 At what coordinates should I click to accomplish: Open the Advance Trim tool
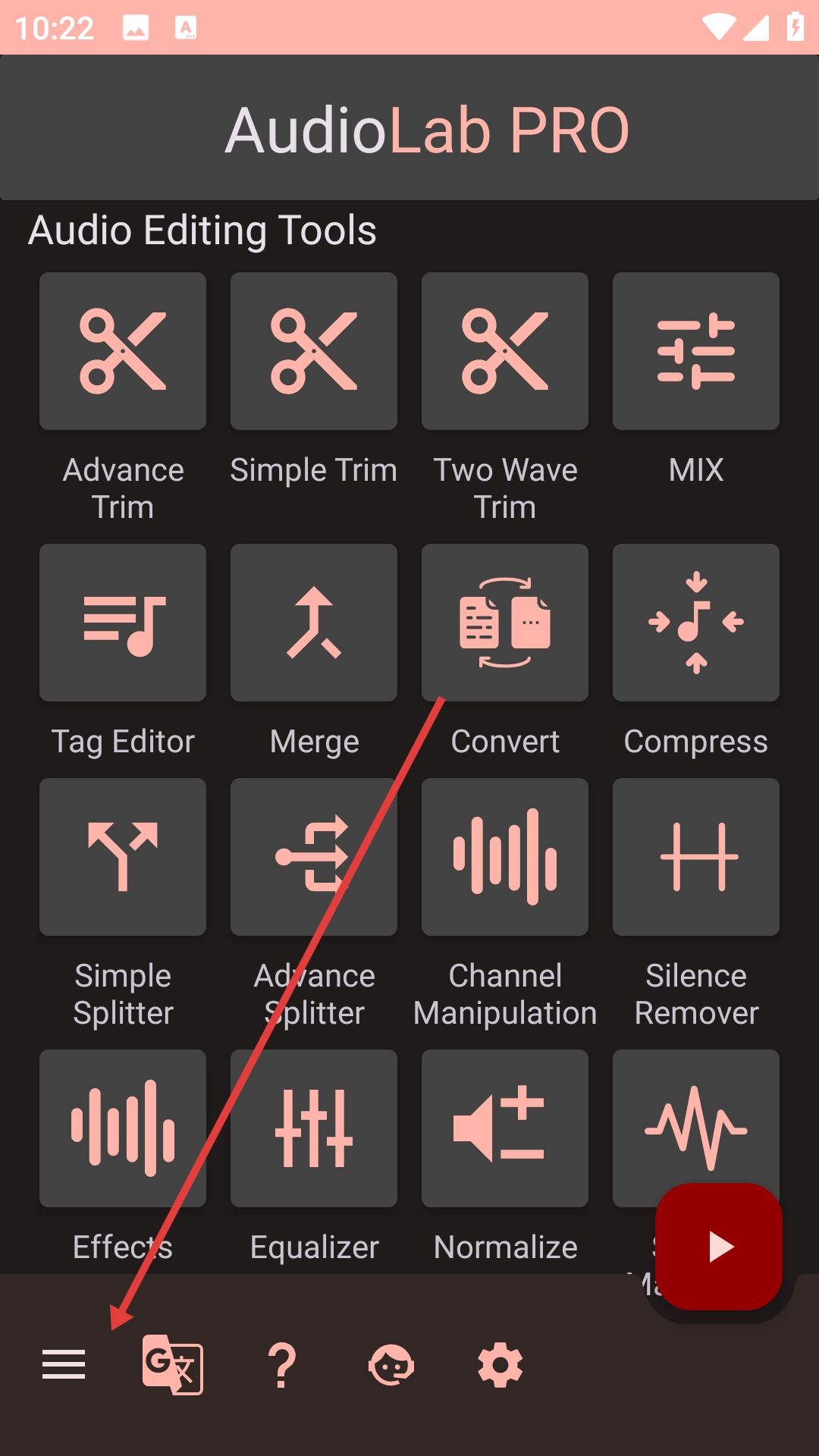123,352
